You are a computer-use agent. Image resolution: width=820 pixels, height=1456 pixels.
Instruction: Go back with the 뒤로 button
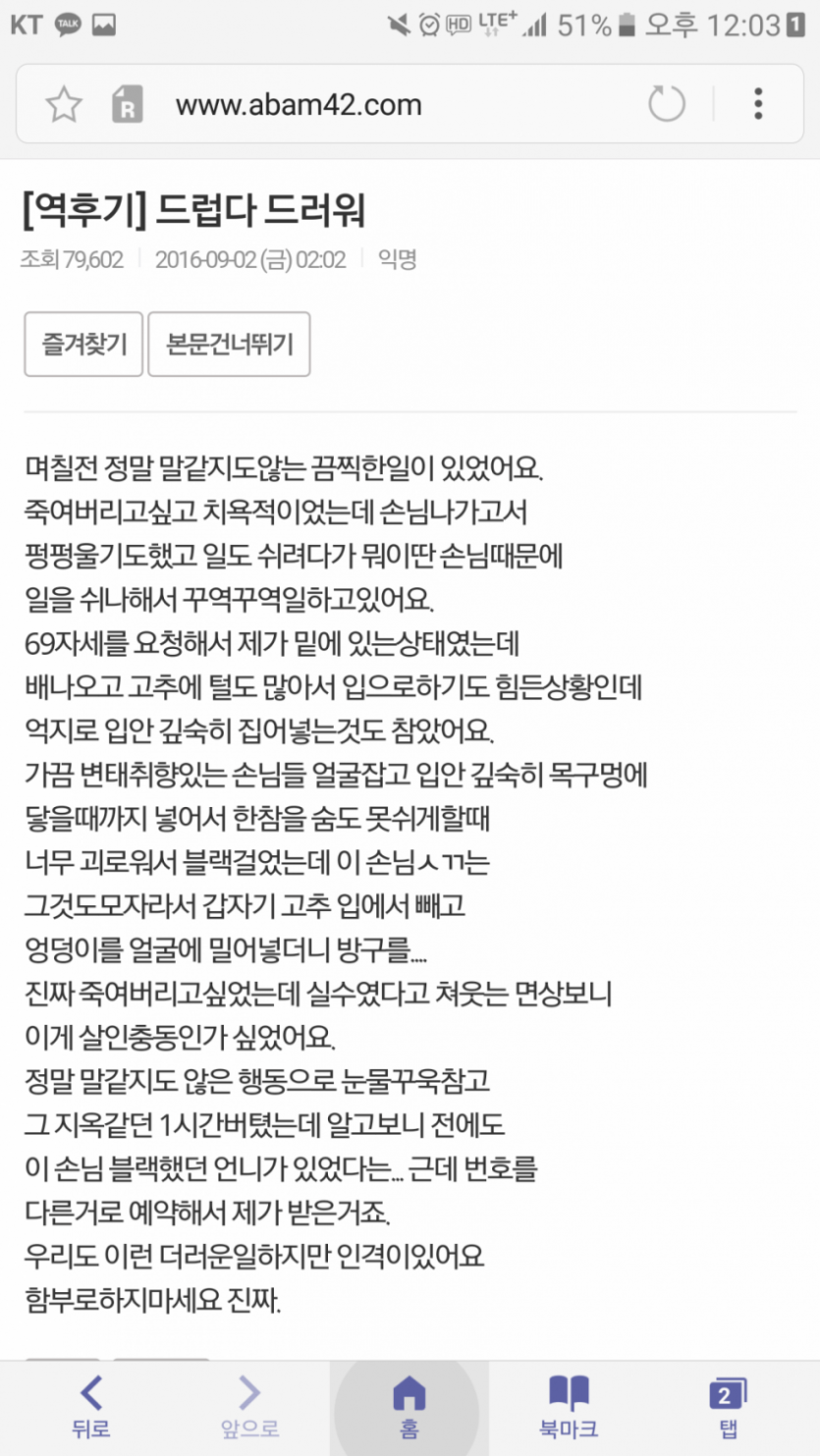point(90,1406)
